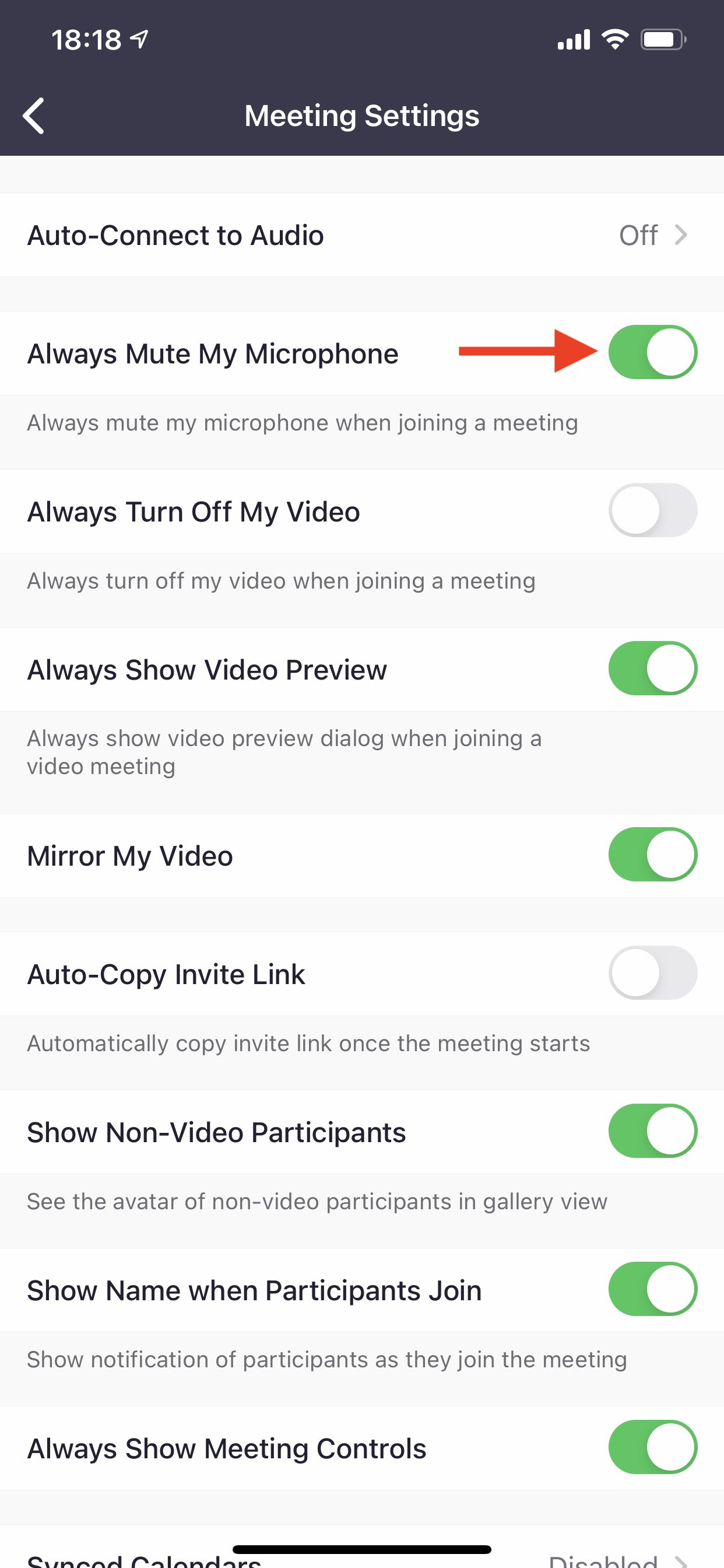Viewport: 724px width, 1568px height.
Task: Toggle Always Show Meeting Controls off
Action: pos(652,1447)
